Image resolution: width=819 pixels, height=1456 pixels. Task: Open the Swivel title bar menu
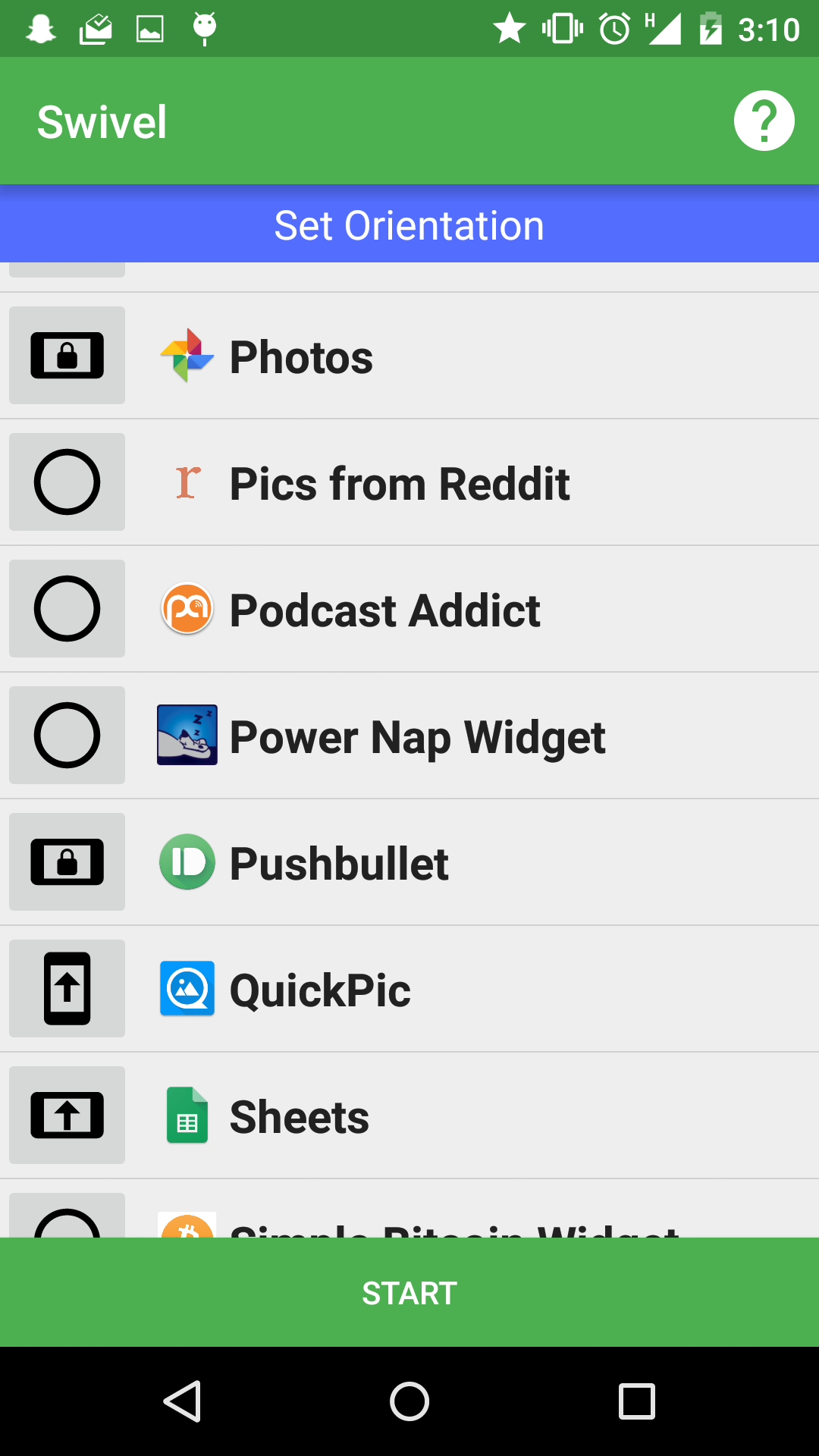click(x=102, y=120)
